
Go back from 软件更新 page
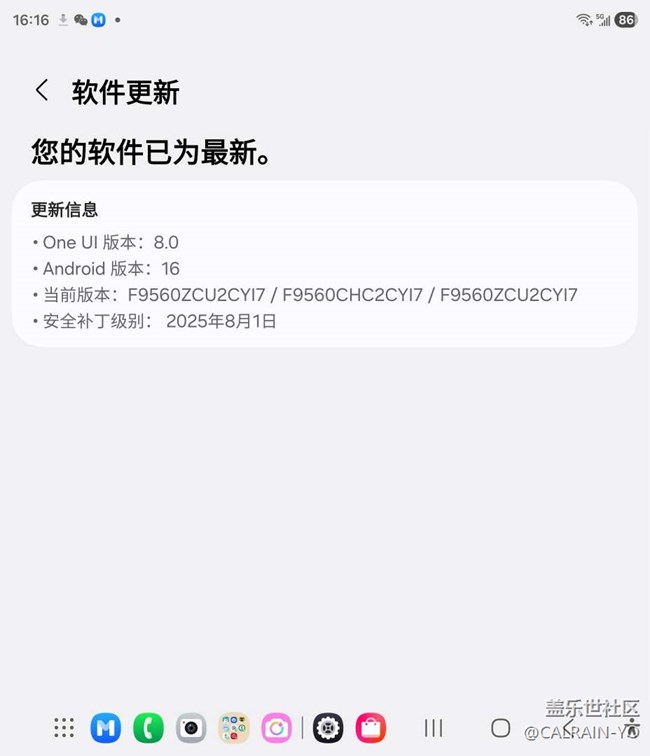pyautogui.click(x=41, y=91)
